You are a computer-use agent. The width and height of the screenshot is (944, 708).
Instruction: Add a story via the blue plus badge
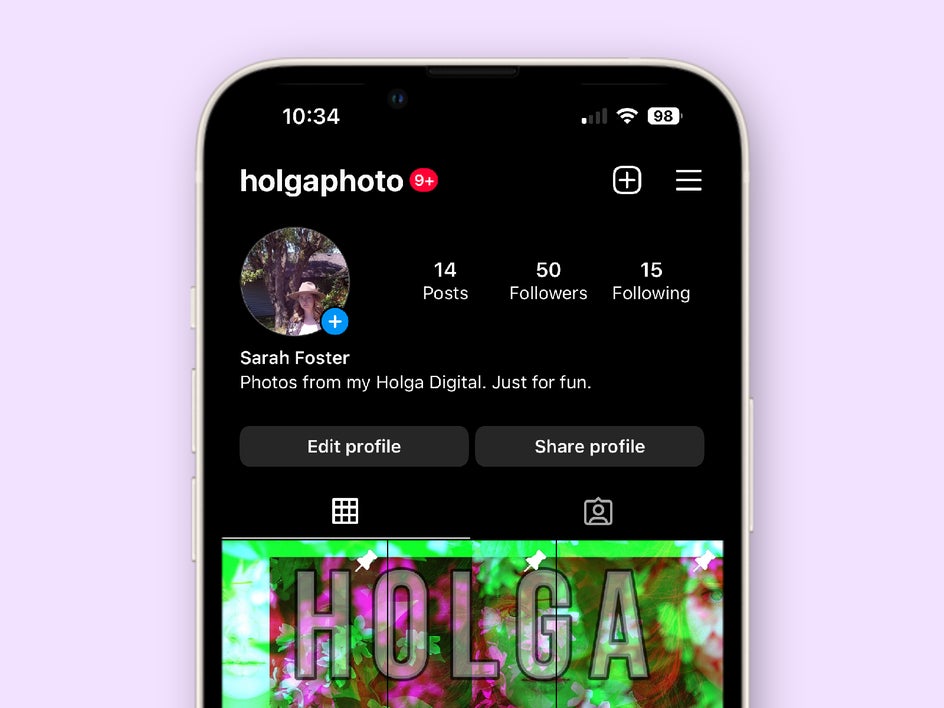tap(335, 321)
